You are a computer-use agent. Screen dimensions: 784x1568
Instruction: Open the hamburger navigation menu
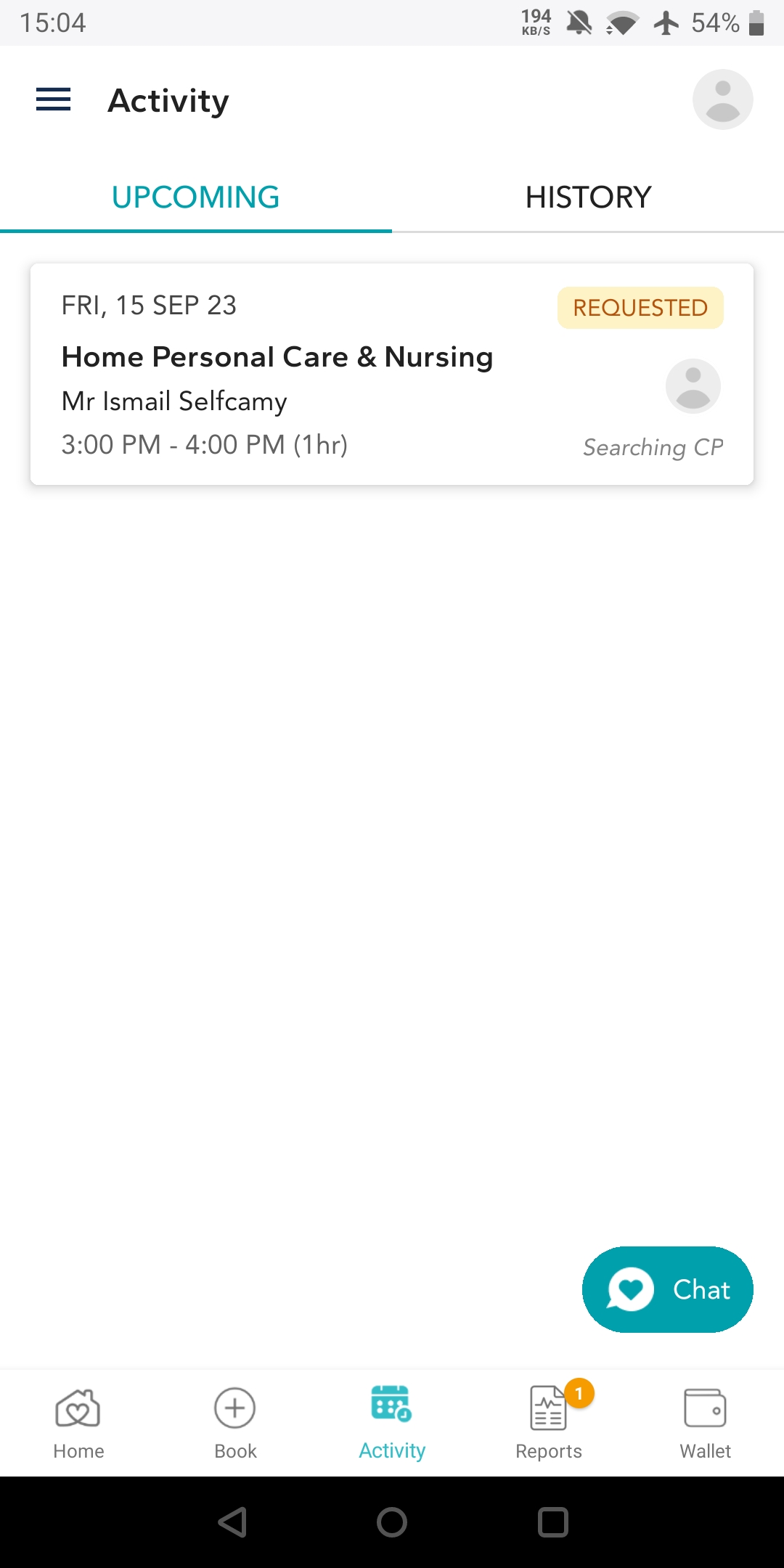pyautogui.click(x=52, y=100)
